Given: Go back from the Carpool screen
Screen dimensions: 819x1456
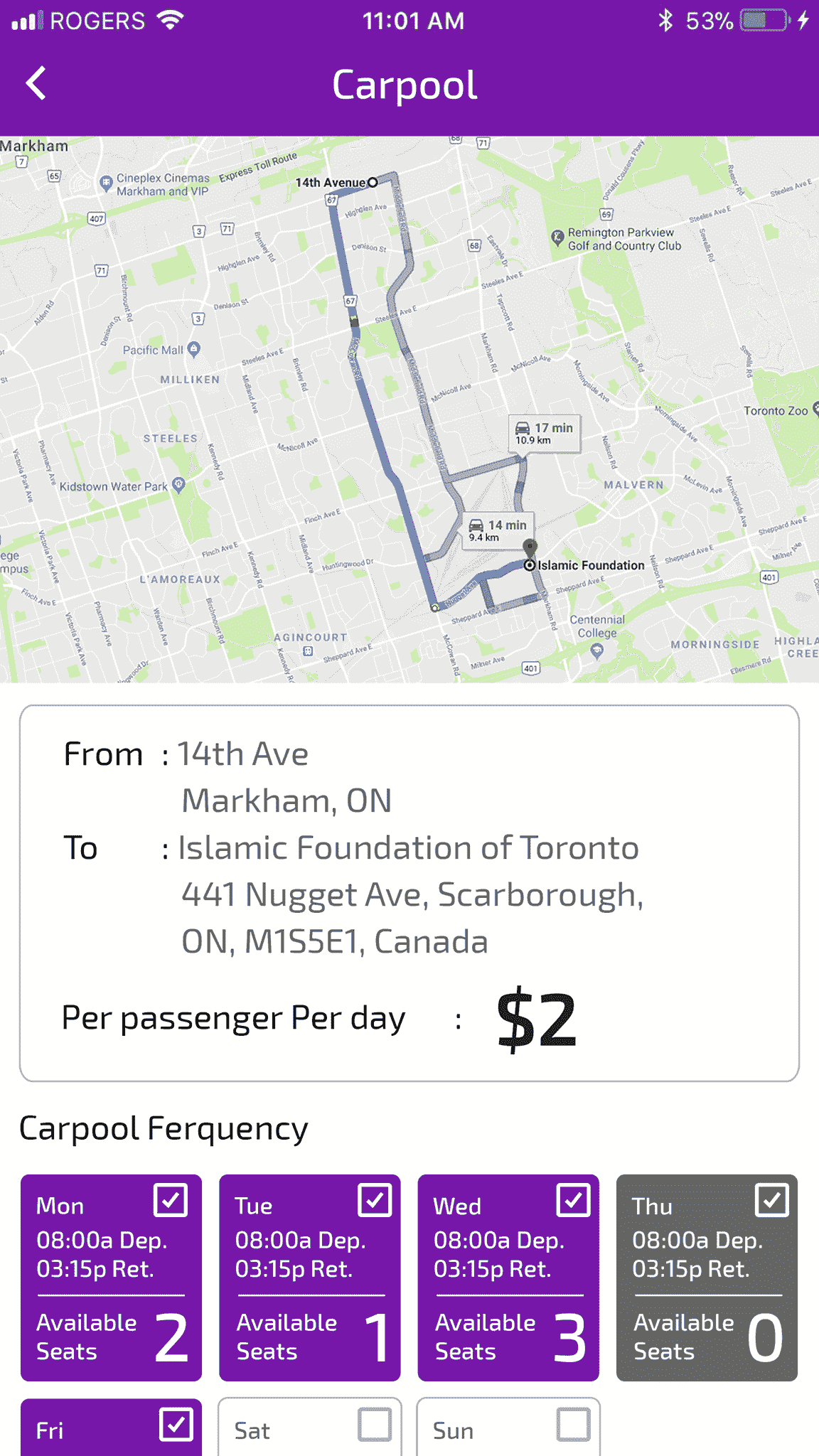Looking at the screenshot, I should (x=36, y=84).
